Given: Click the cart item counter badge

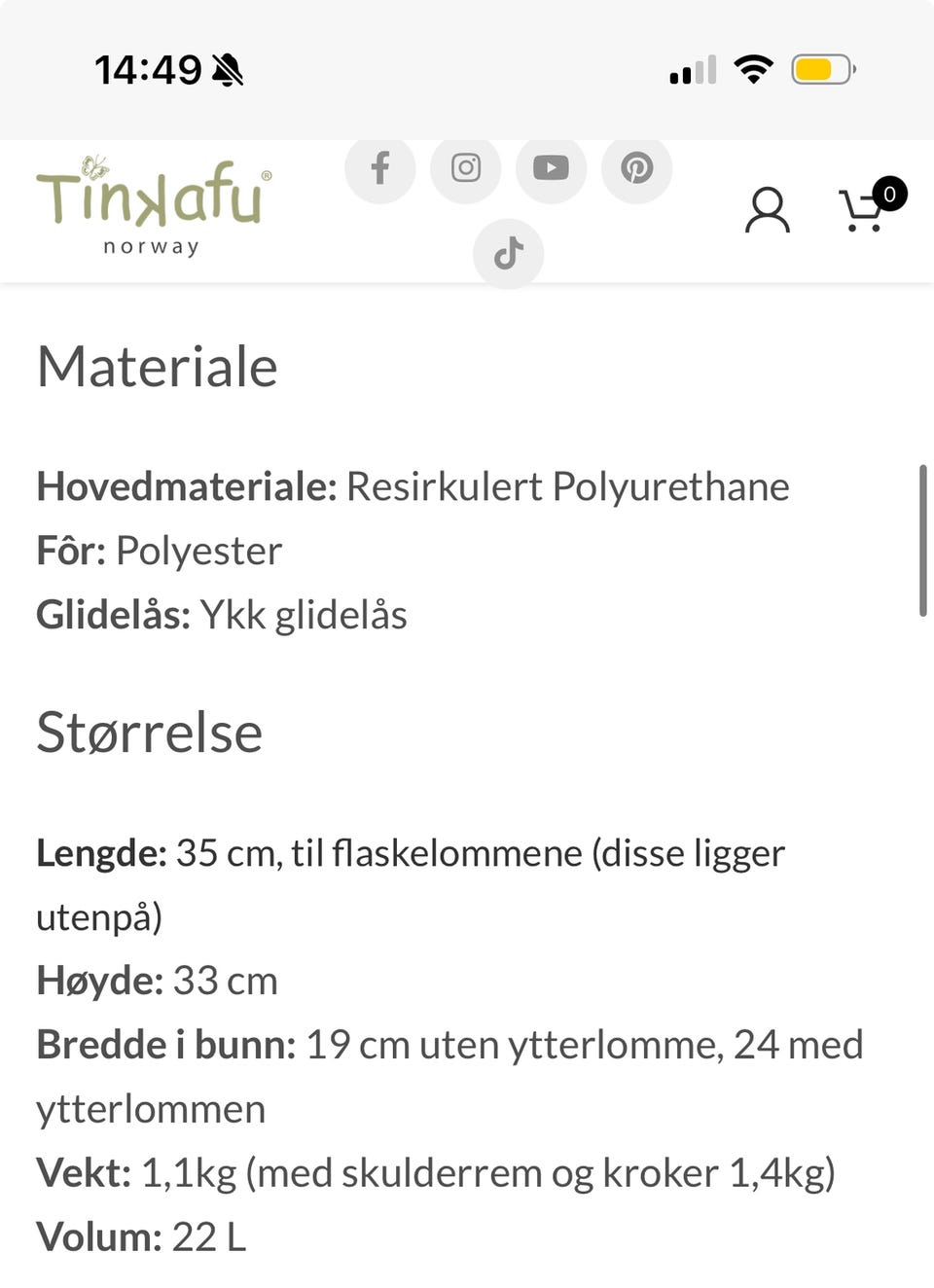Looking at the screenshot, I should pyautogui.click(x=889, y=195).
